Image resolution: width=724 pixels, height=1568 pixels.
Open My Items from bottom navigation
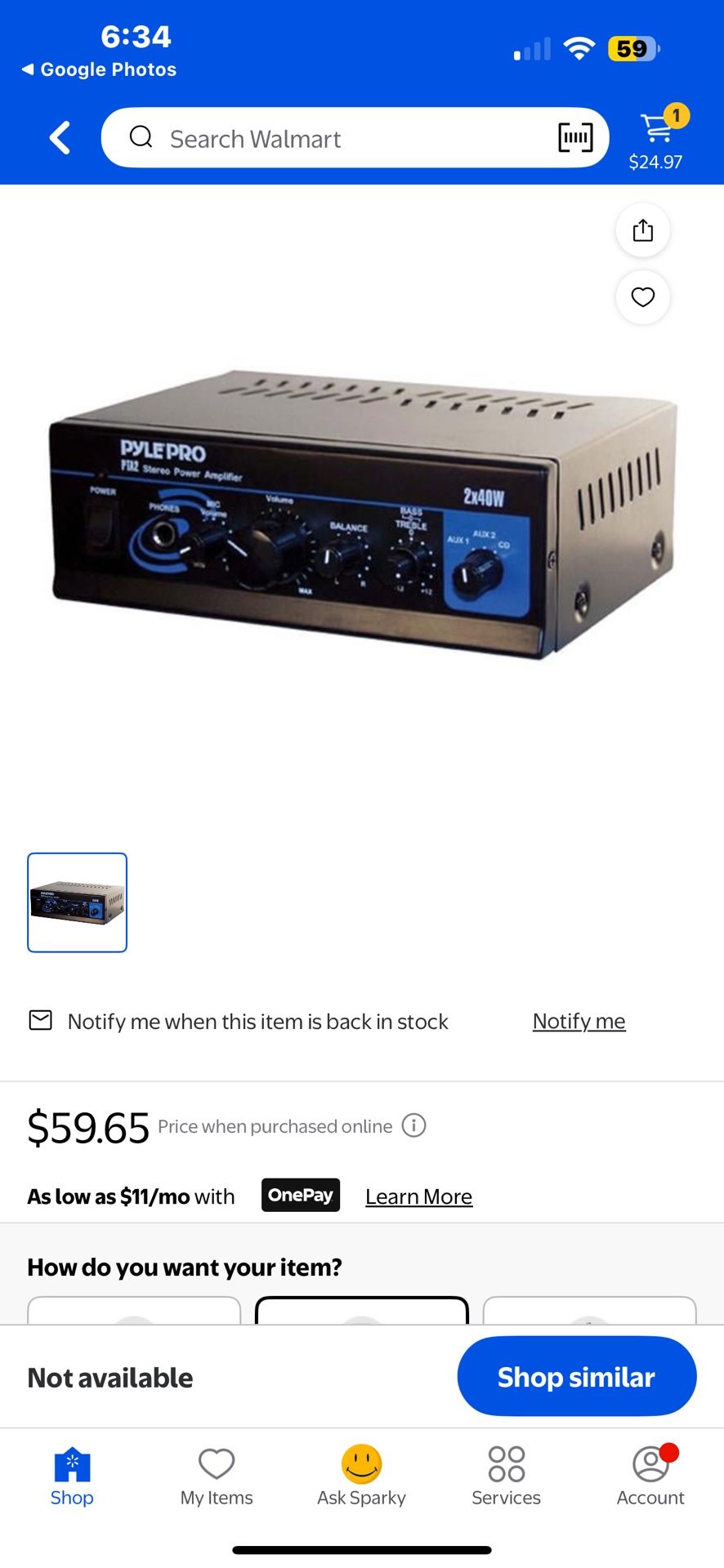(x=216, y=1470)
